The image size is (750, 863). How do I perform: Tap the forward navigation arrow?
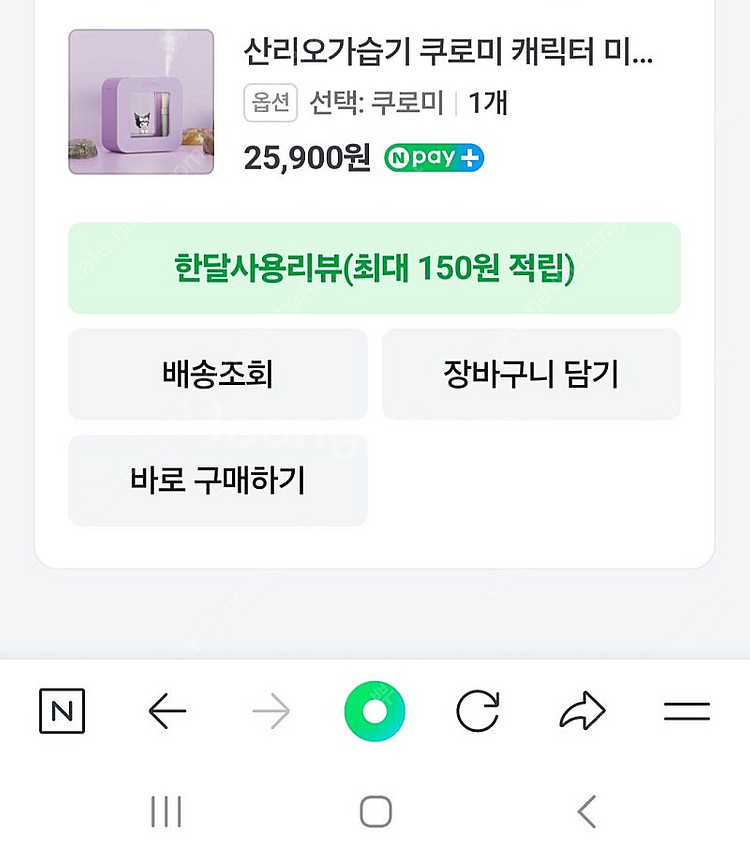point(272,711)
